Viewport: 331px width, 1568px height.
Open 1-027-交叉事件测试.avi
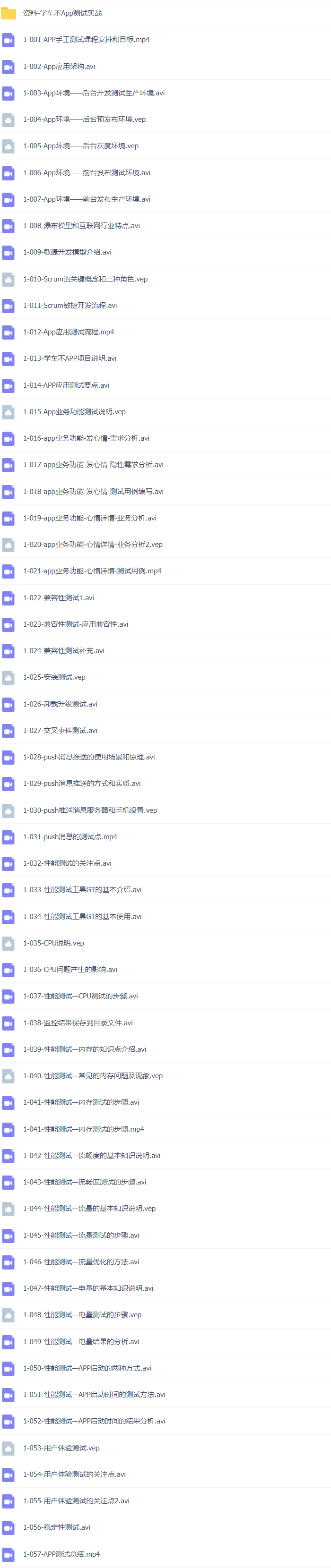pos(60,731)
